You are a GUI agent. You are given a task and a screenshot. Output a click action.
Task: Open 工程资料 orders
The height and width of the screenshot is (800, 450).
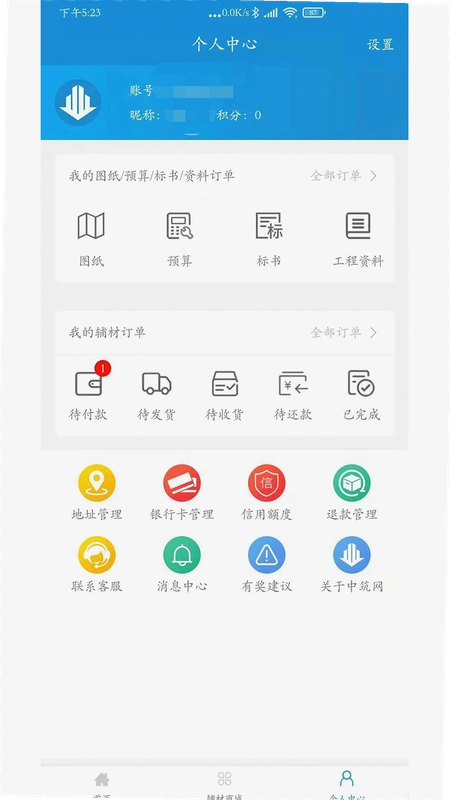click(358, 239)
